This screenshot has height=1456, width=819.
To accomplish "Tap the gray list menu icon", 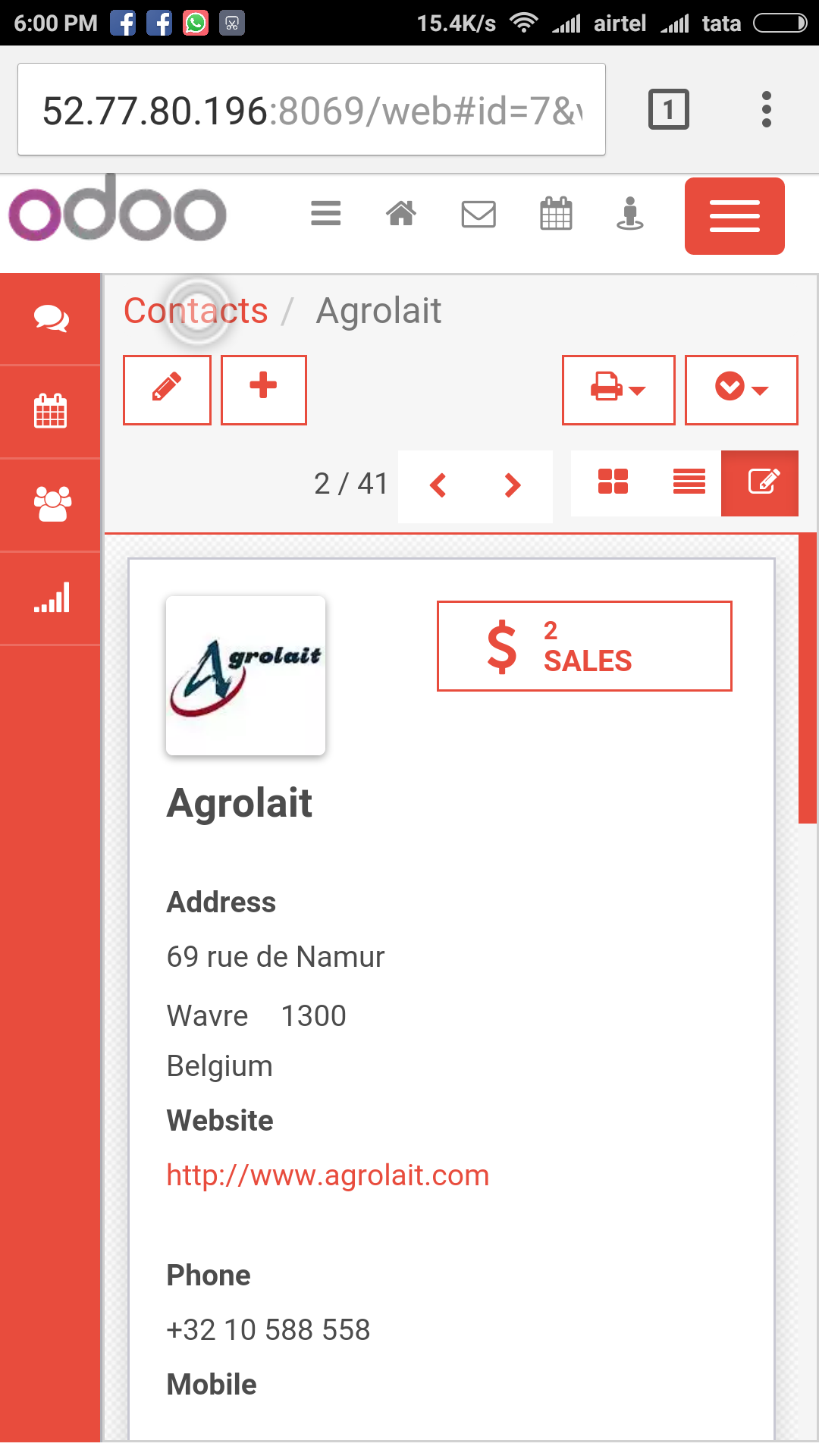I will click(x=326, y=214).
